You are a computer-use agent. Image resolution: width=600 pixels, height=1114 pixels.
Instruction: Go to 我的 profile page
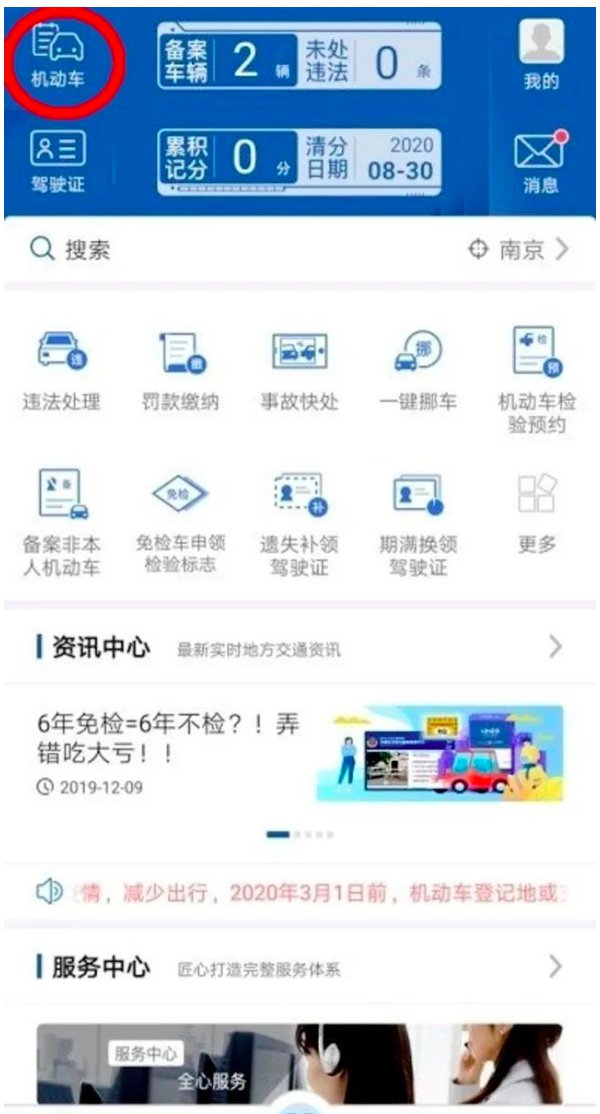coord(541,55)
